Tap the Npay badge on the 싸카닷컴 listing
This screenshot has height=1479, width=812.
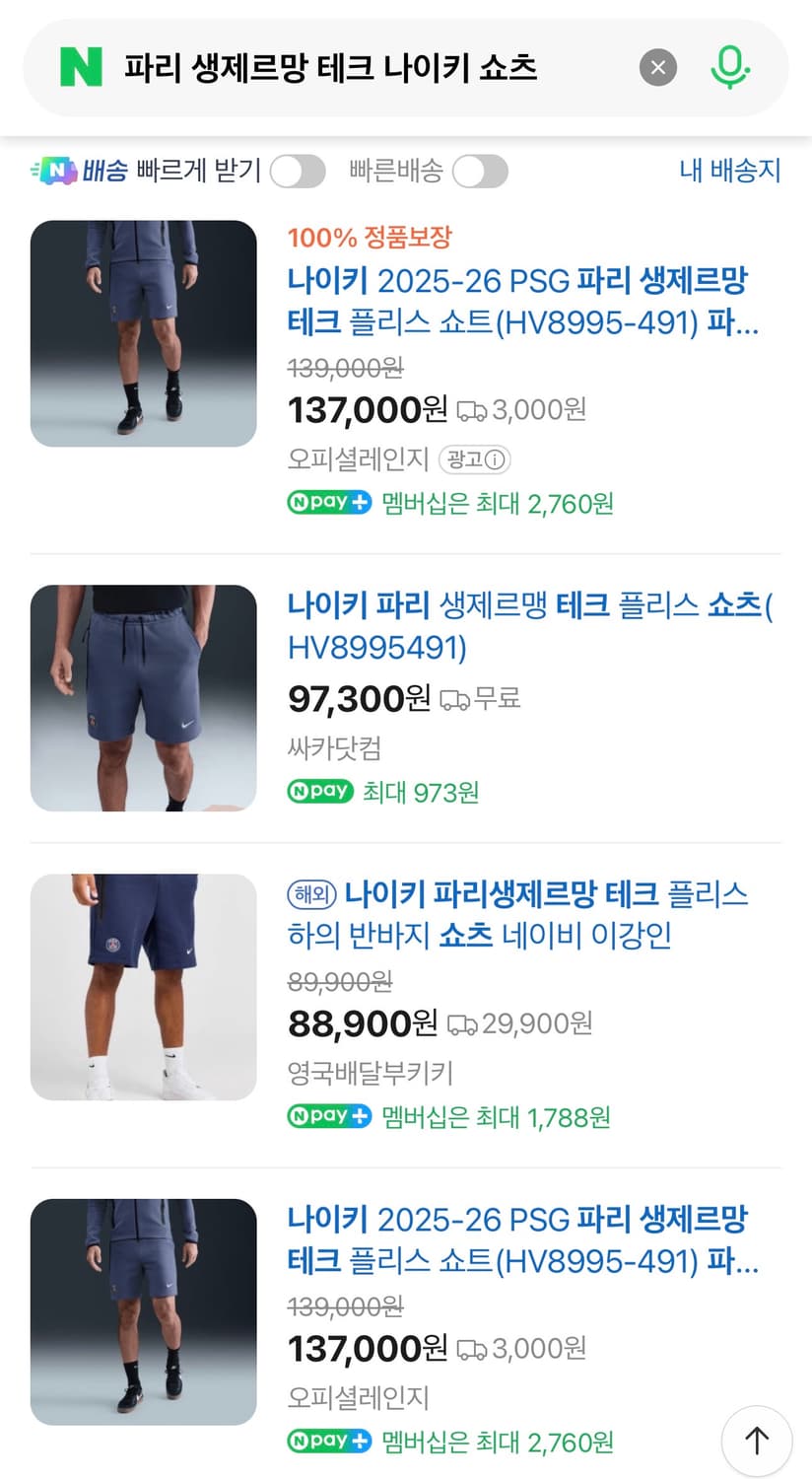point(319,791)
